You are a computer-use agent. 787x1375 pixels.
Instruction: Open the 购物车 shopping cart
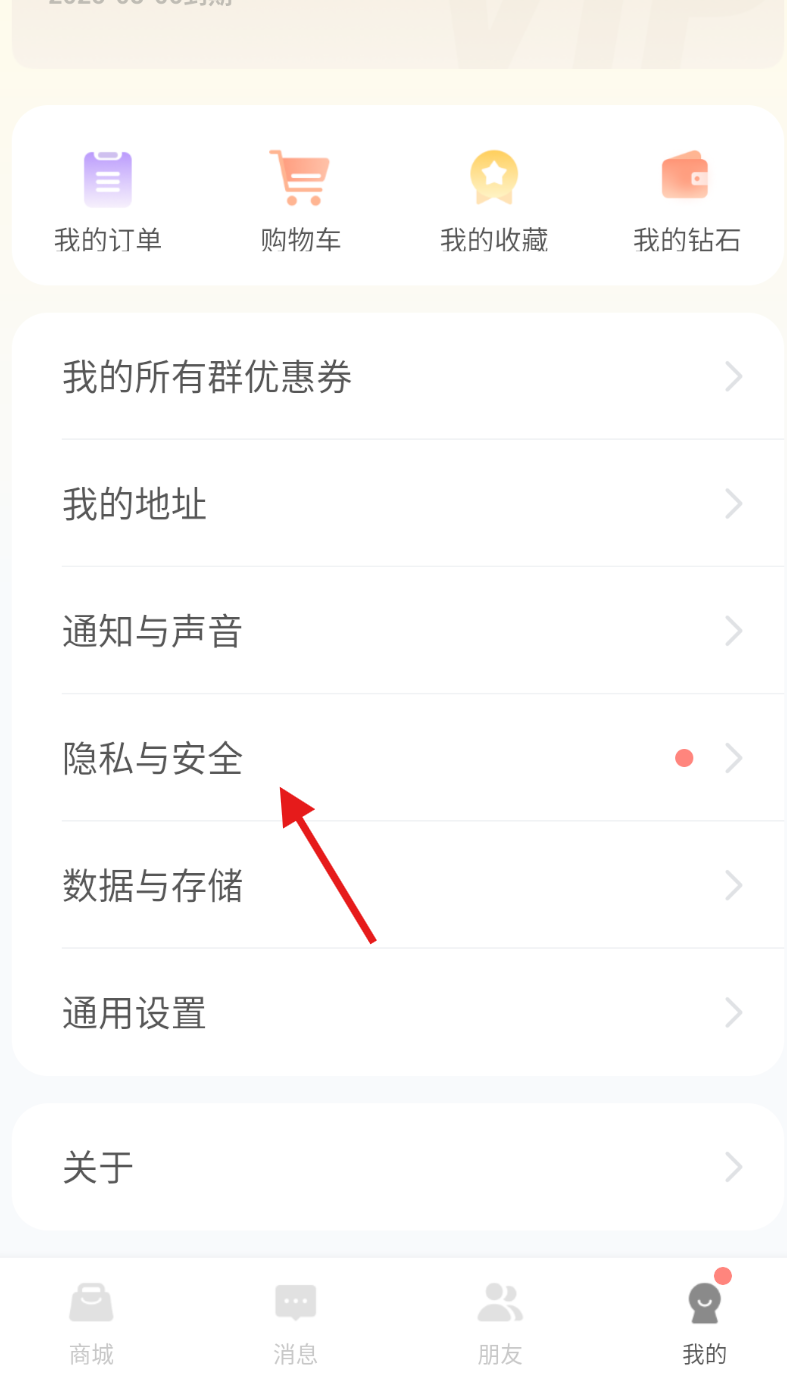pyautogui.click(x=300, y=200)
